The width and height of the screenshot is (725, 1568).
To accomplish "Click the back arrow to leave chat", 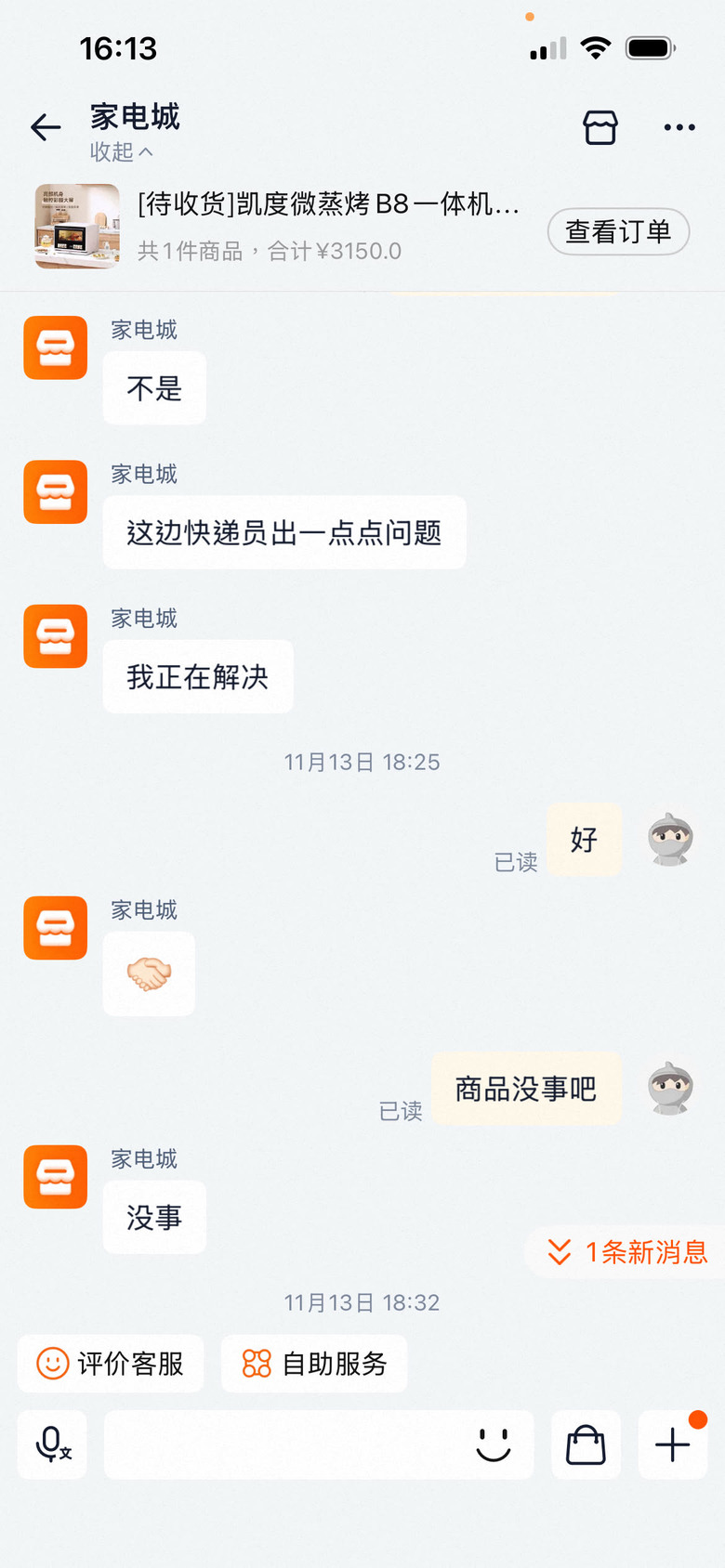I will click(46, 127).
